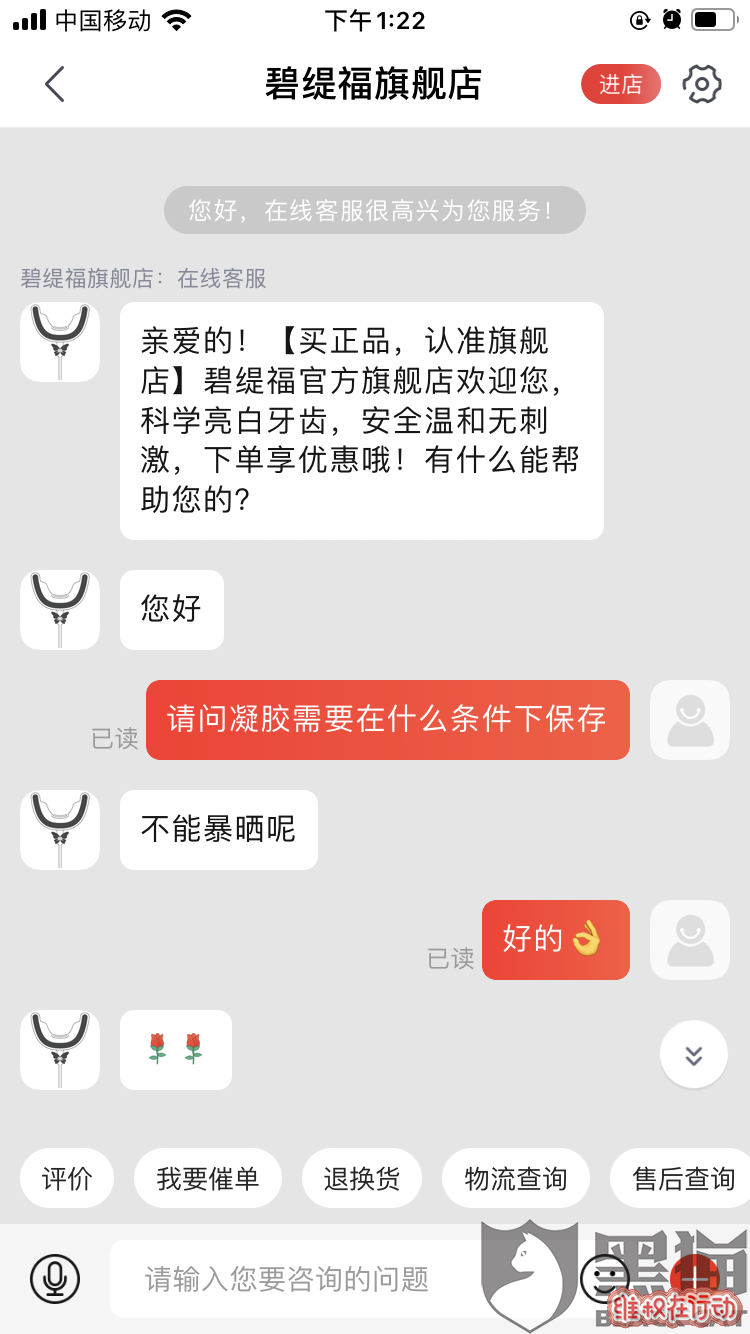Go back using the top-left arrow
This screenshot has height=1334, width=750.
click(55, 85)
